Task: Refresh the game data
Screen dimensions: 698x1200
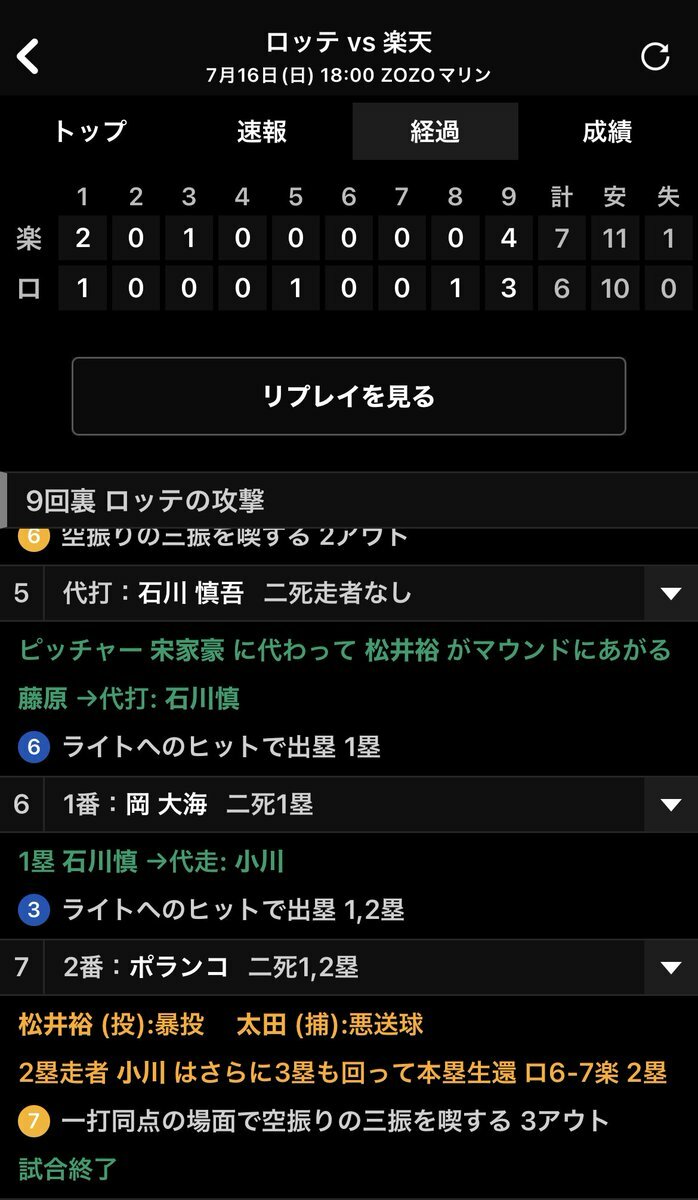Action: [655, 57]
